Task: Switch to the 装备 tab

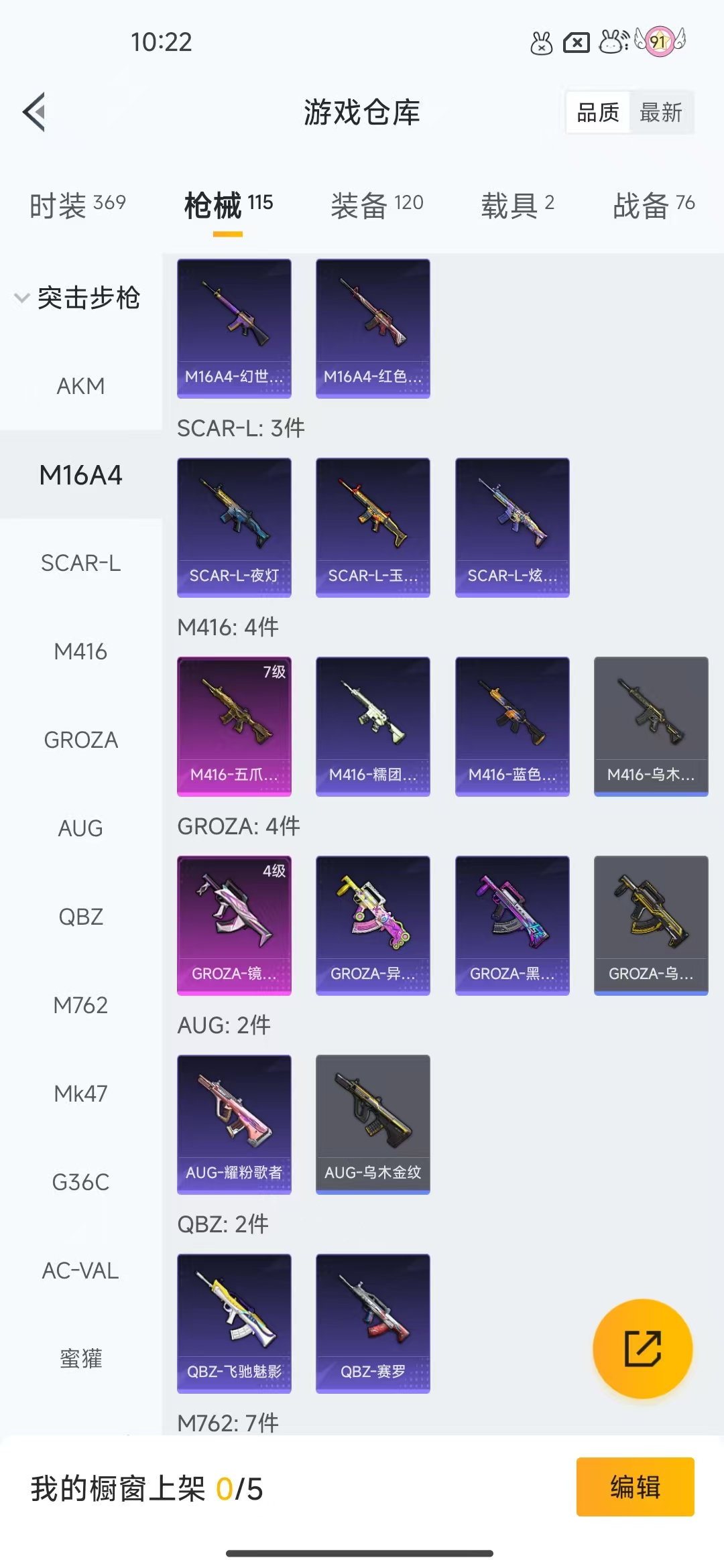Action: 377,205
